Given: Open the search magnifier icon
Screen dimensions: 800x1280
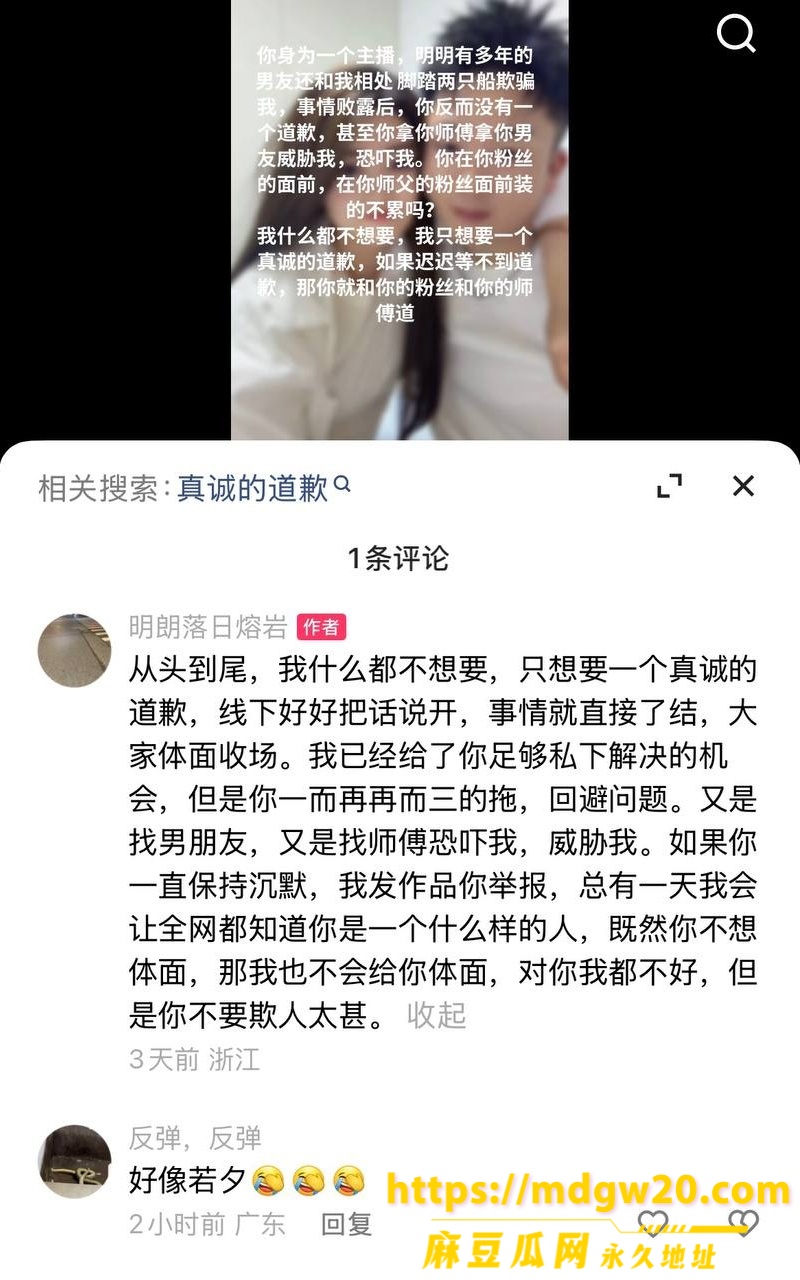Looking at the screenshot, I should 737,36.
